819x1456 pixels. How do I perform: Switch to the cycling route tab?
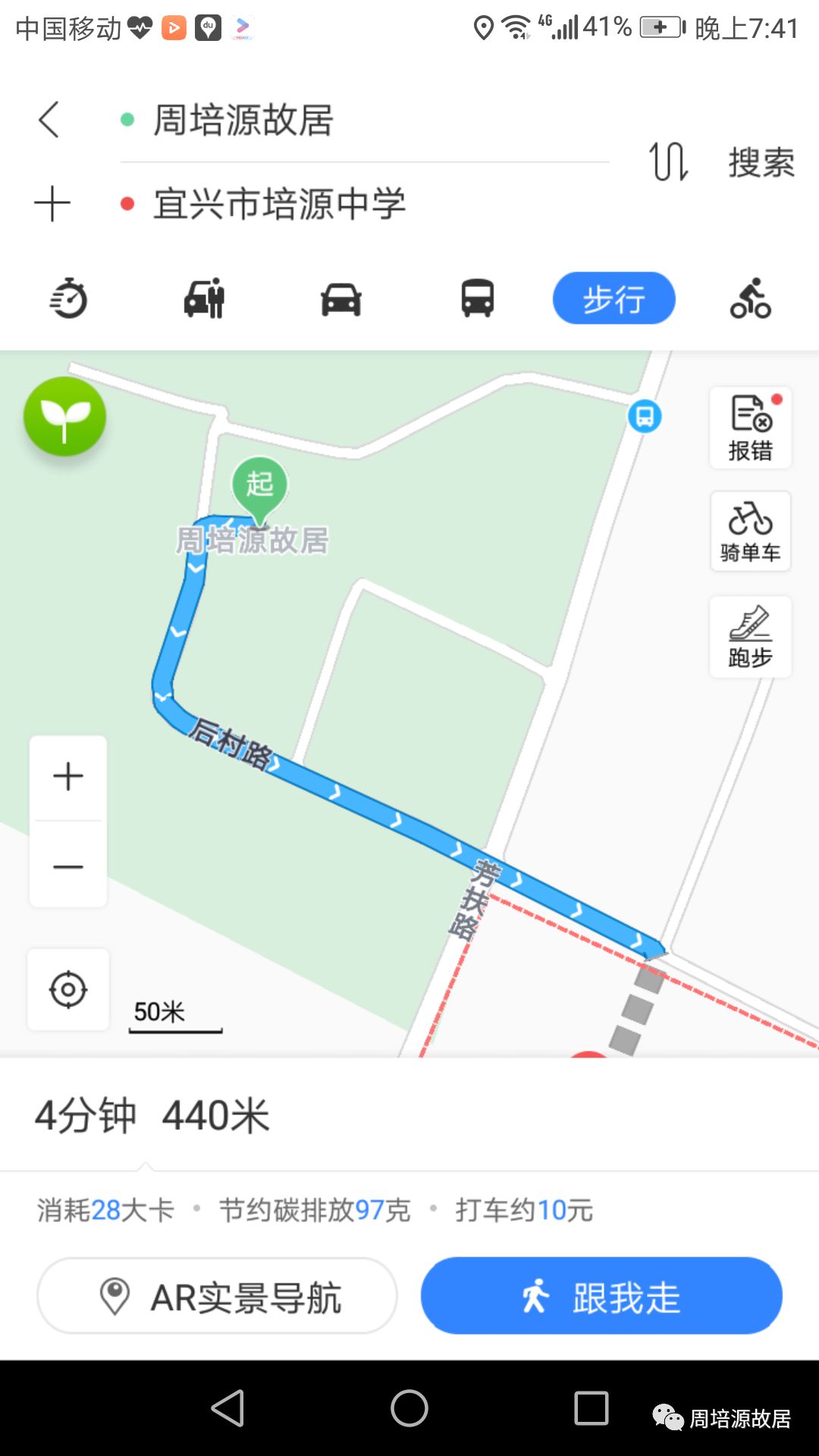[750, 298]
